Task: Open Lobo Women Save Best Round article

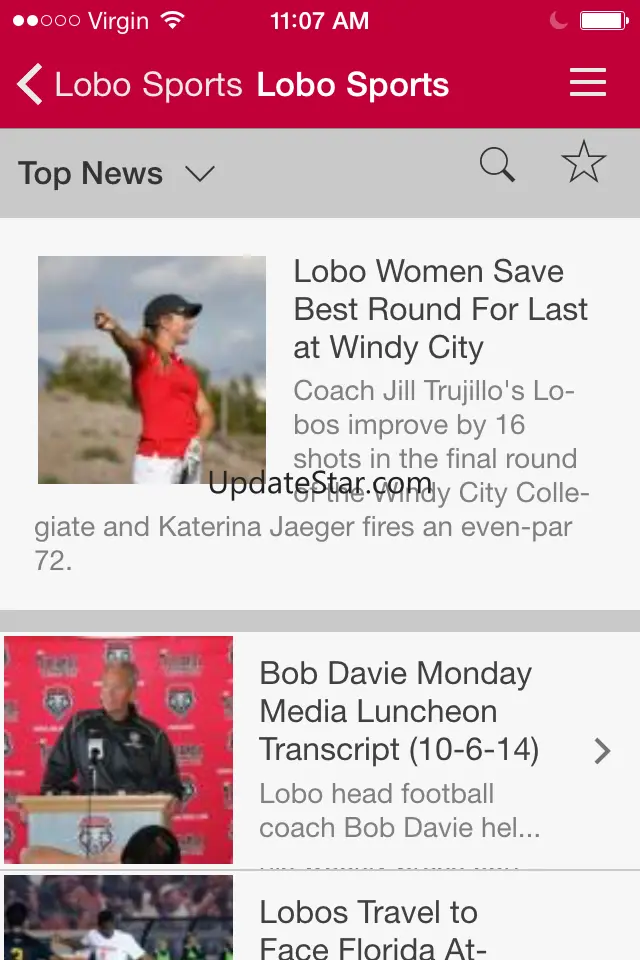Action: (x=428, y=310)
